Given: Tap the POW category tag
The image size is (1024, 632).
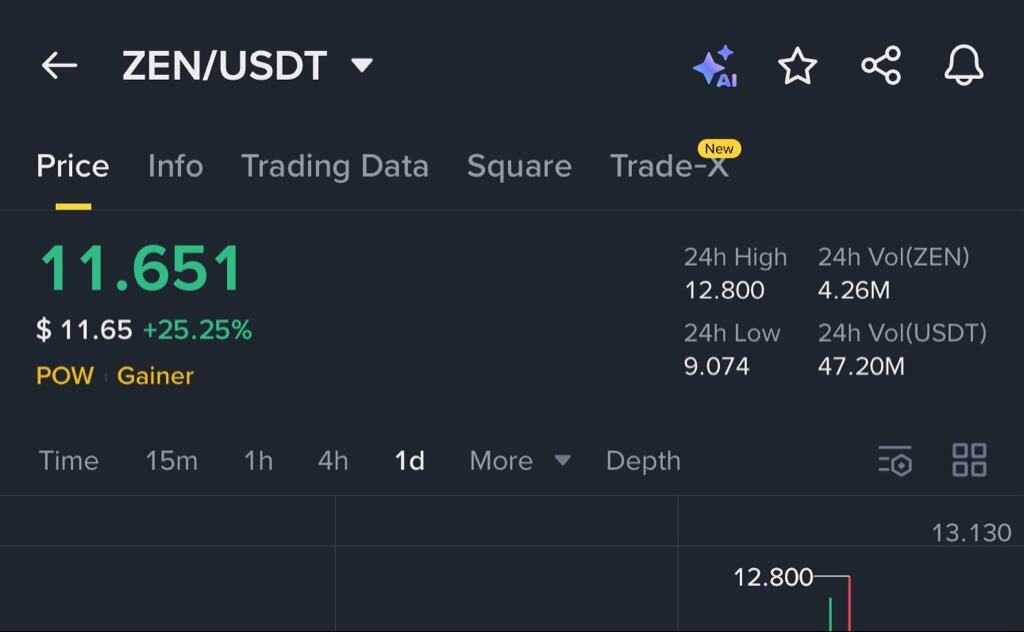Looking at the screenshot, I should click(x=65, y=376).
